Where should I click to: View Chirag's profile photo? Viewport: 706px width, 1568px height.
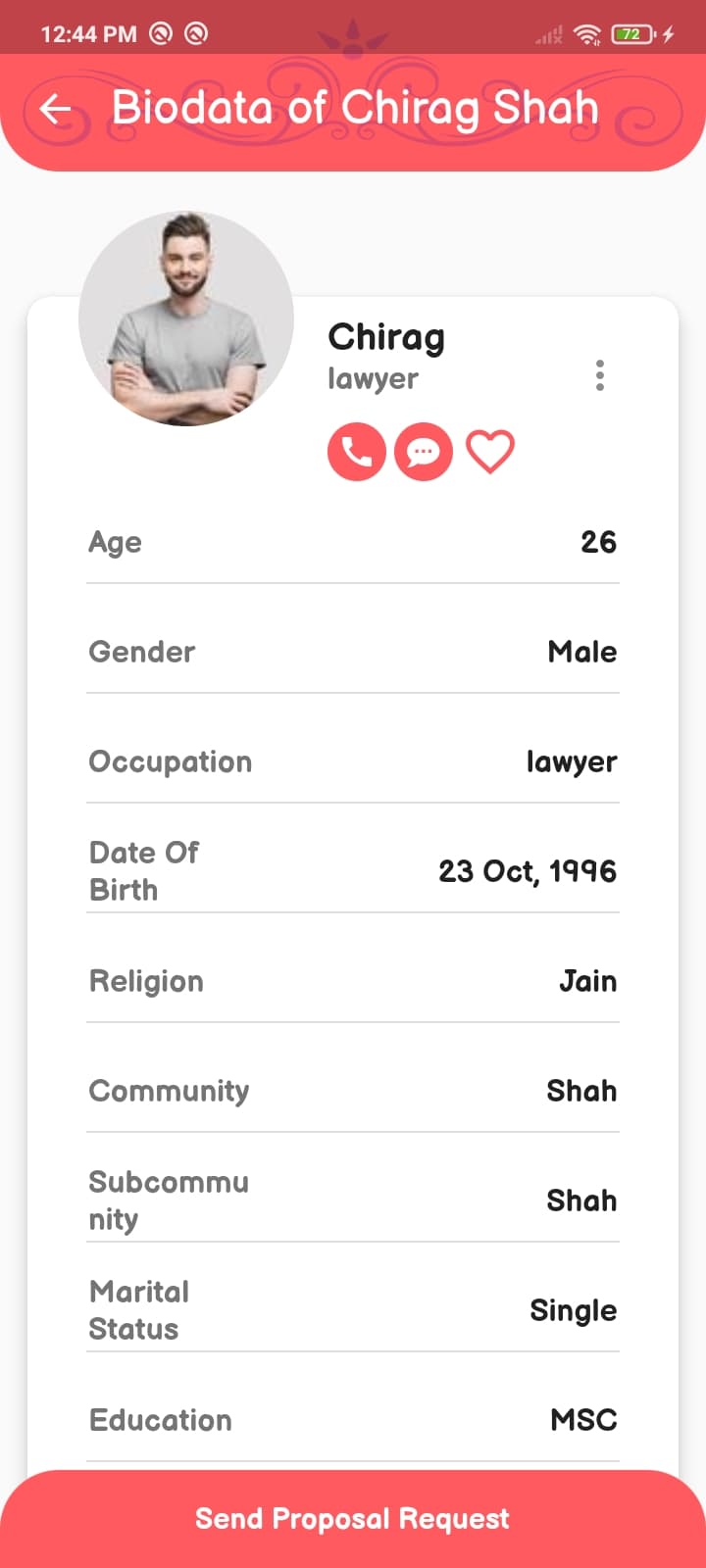[186, 318]
